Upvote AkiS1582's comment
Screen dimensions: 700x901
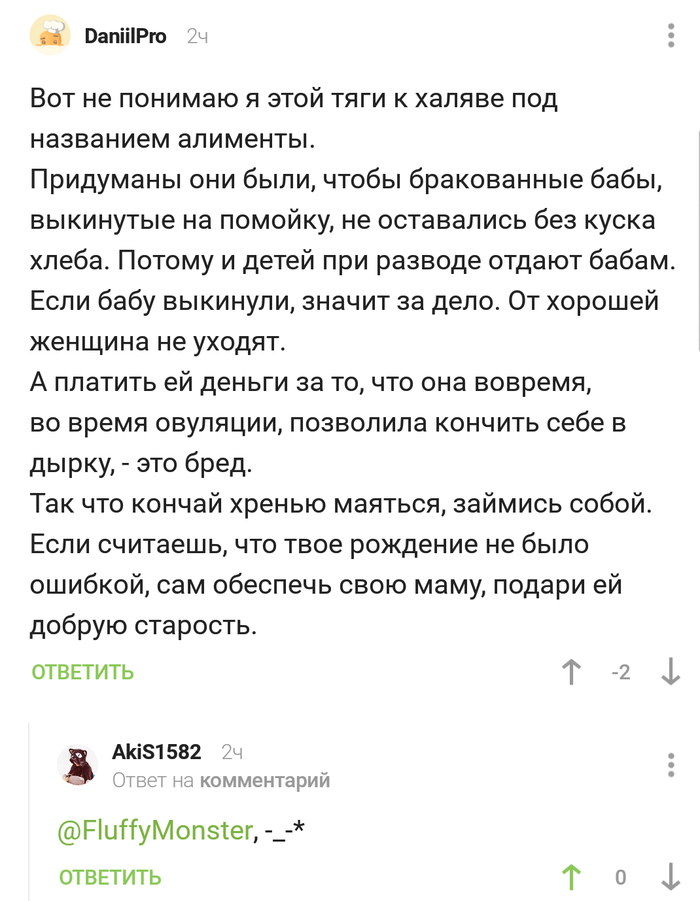[572, 877]
